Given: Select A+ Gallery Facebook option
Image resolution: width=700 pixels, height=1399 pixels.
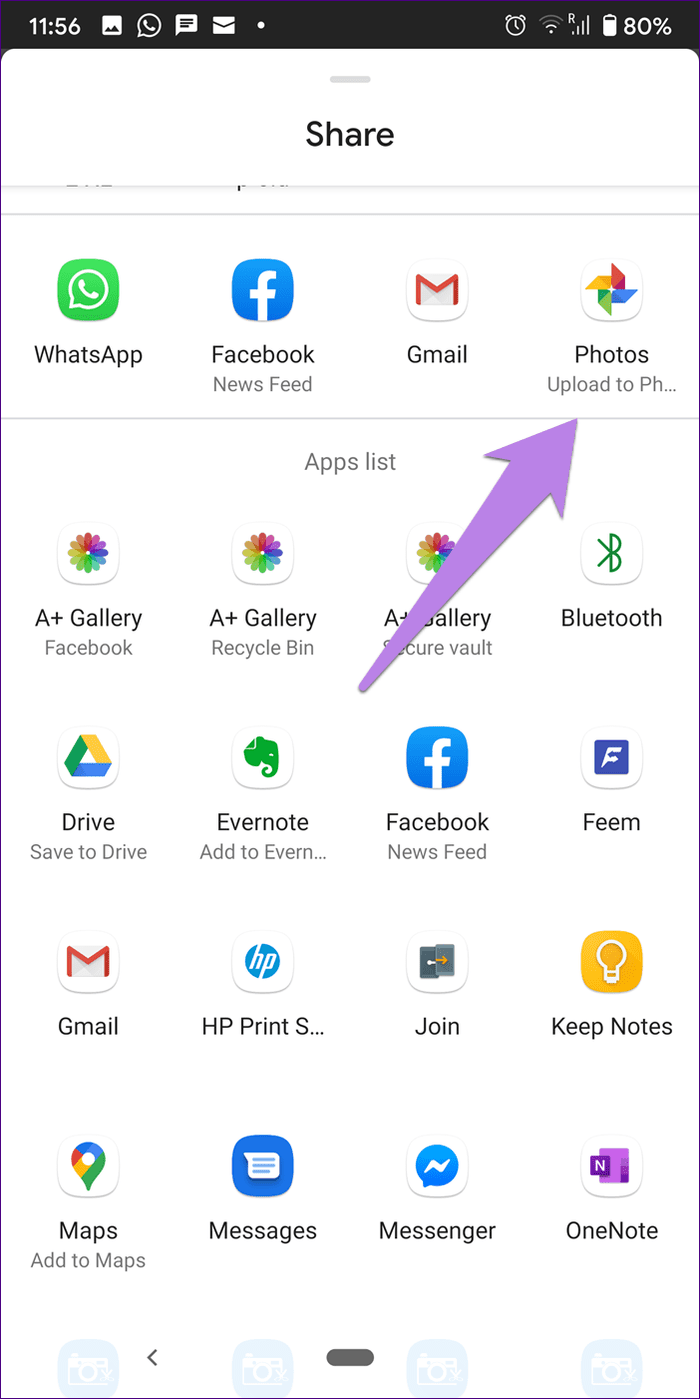Looking at the screenshot, I should coord(88,590).
